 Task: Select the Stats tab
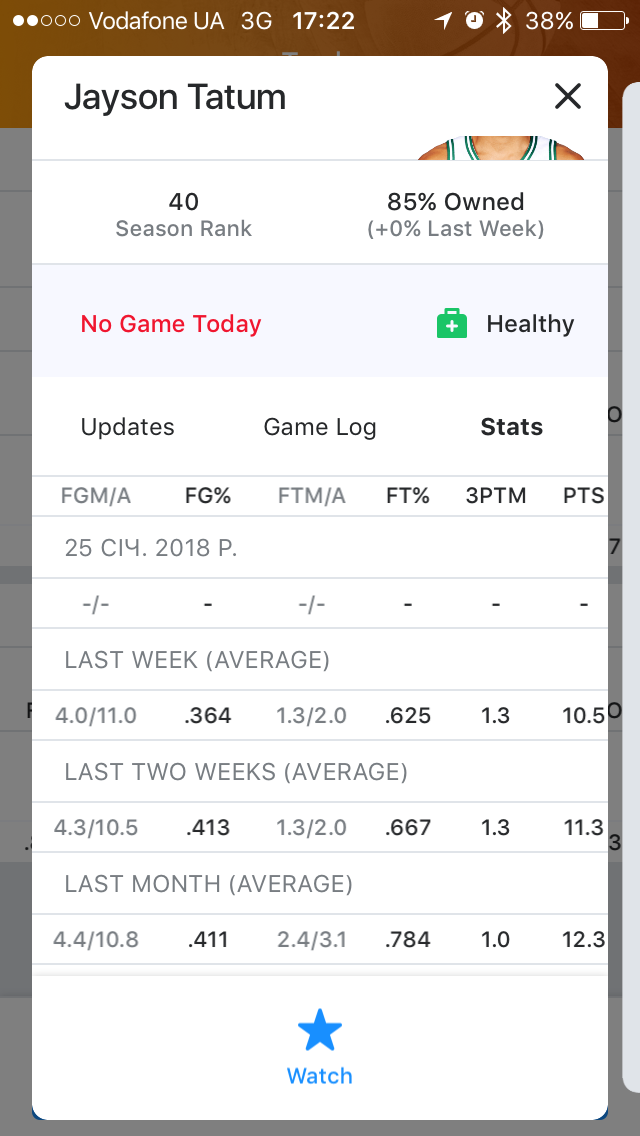pyautogui.click(x=512, y=427)
